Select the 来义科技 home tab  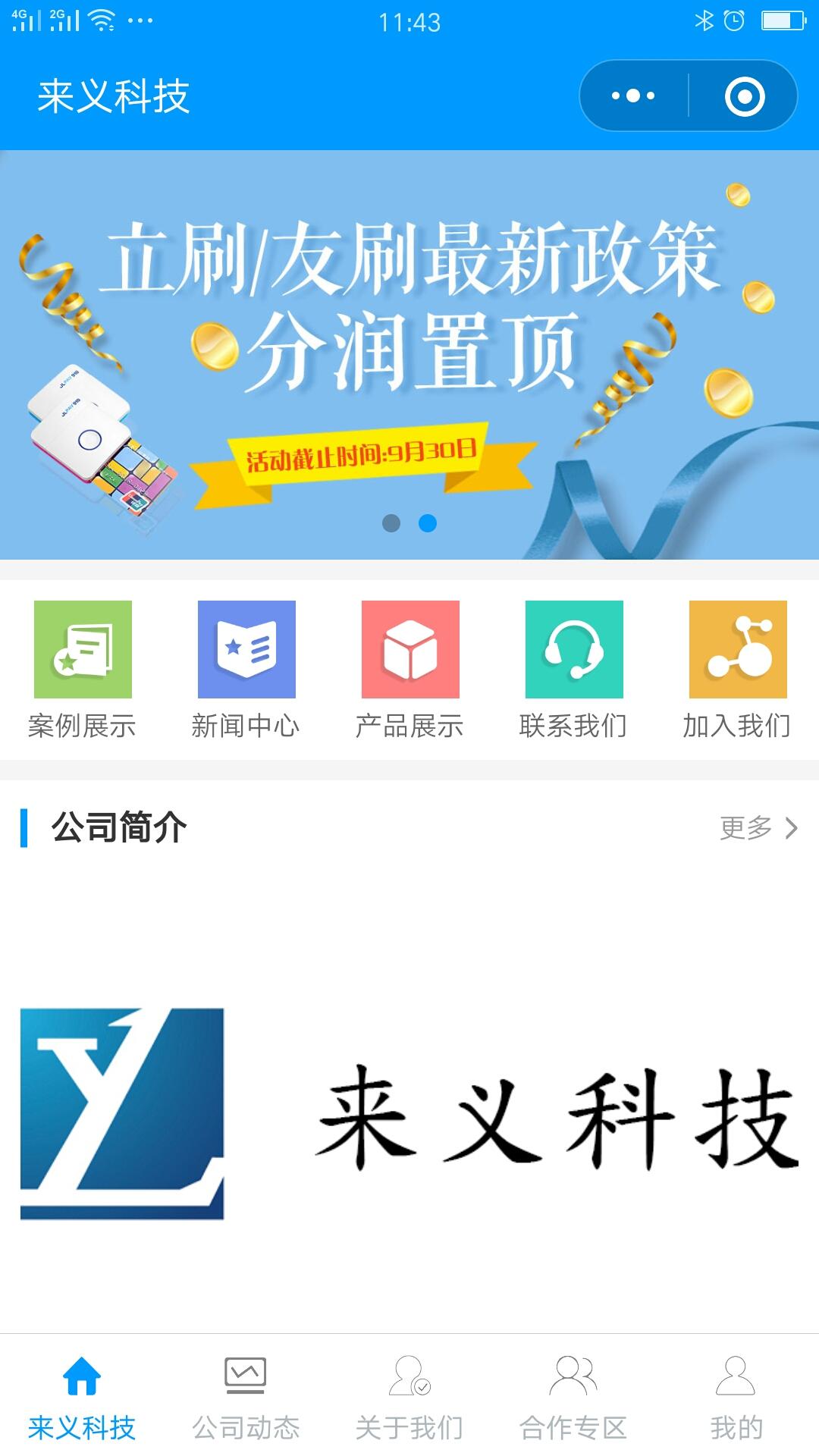pyautogui.click(x=82, y=1397)
